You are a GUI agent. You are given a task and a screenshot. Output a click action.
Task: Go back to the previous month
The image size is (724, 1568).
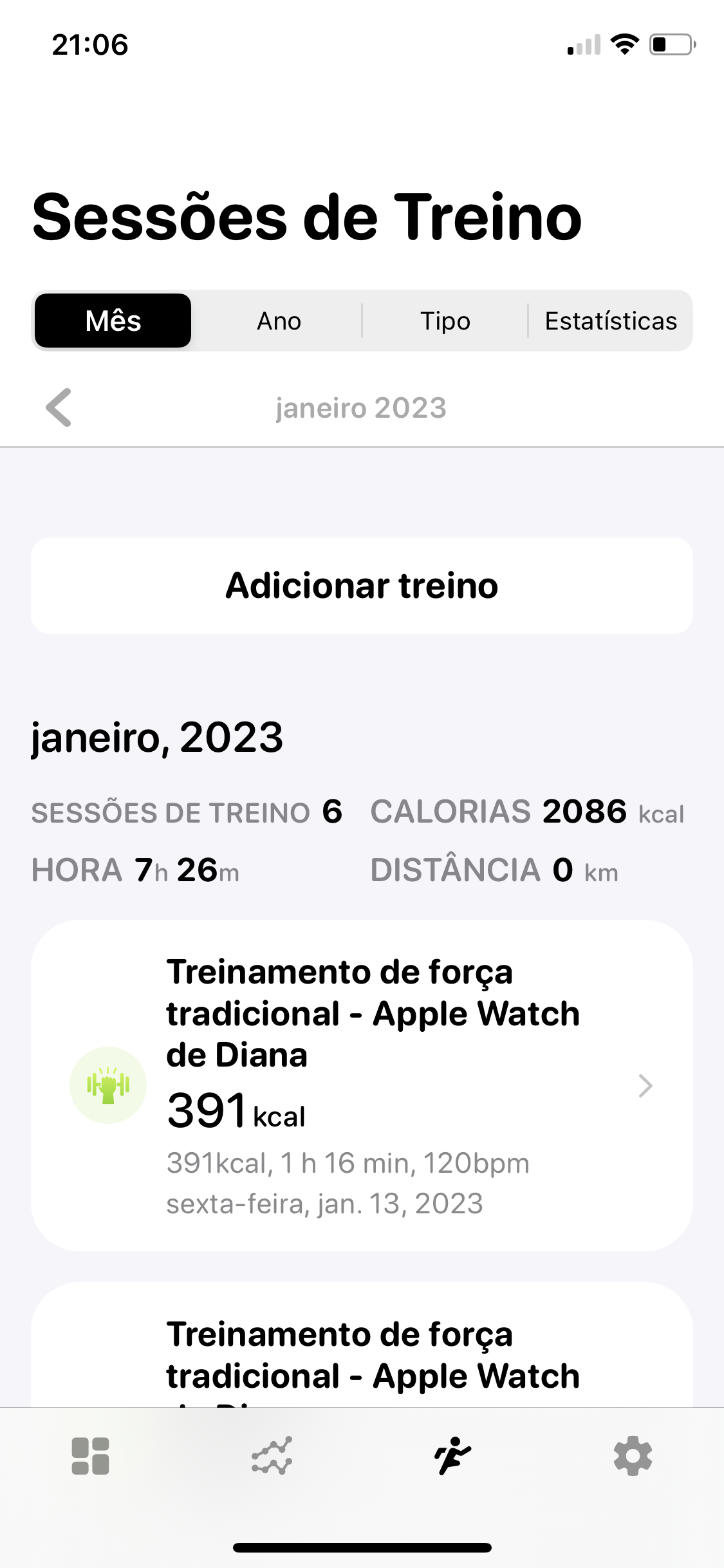59,407
